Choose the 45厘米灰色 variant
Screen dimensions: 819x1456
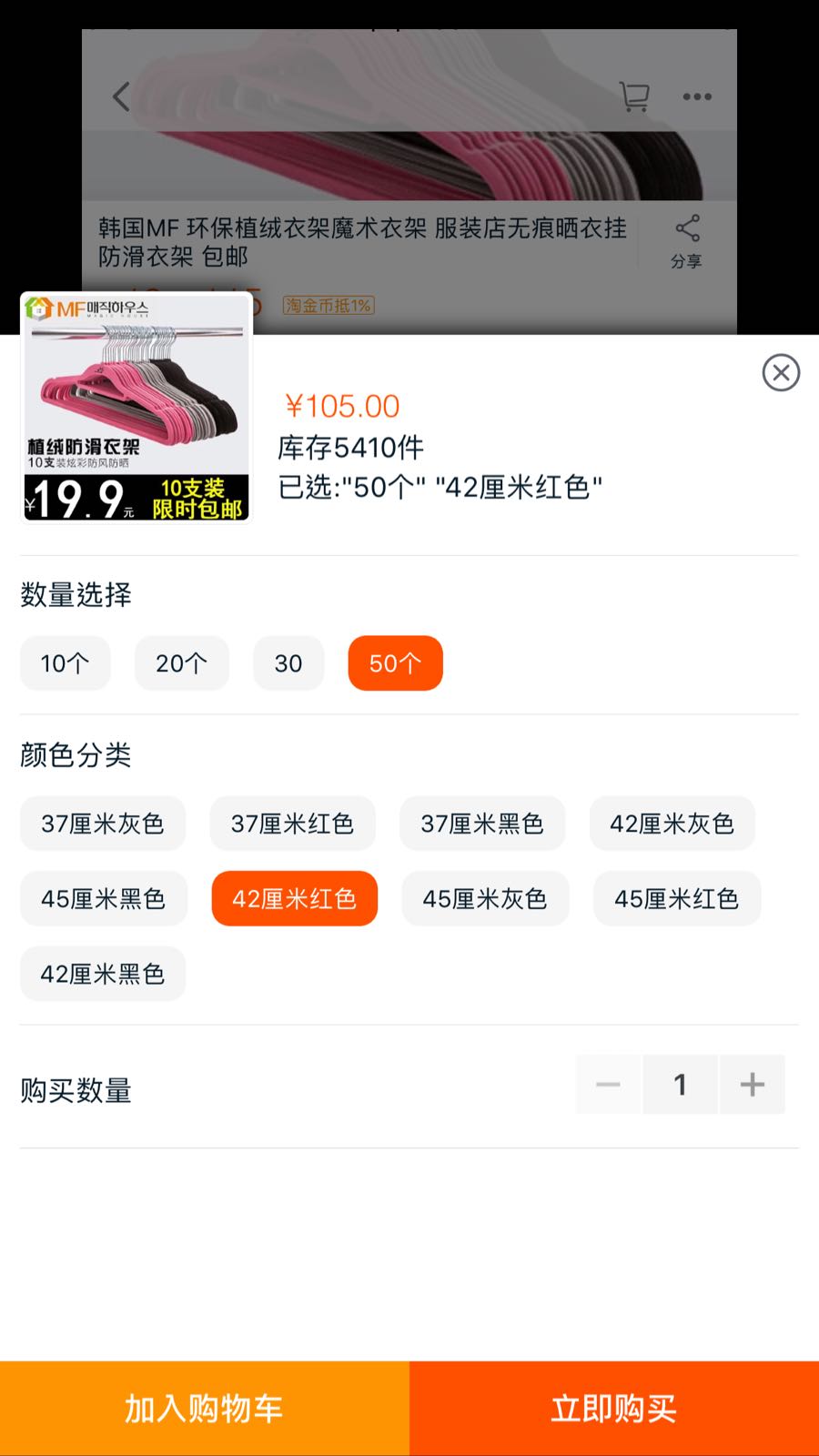(485, 899)
